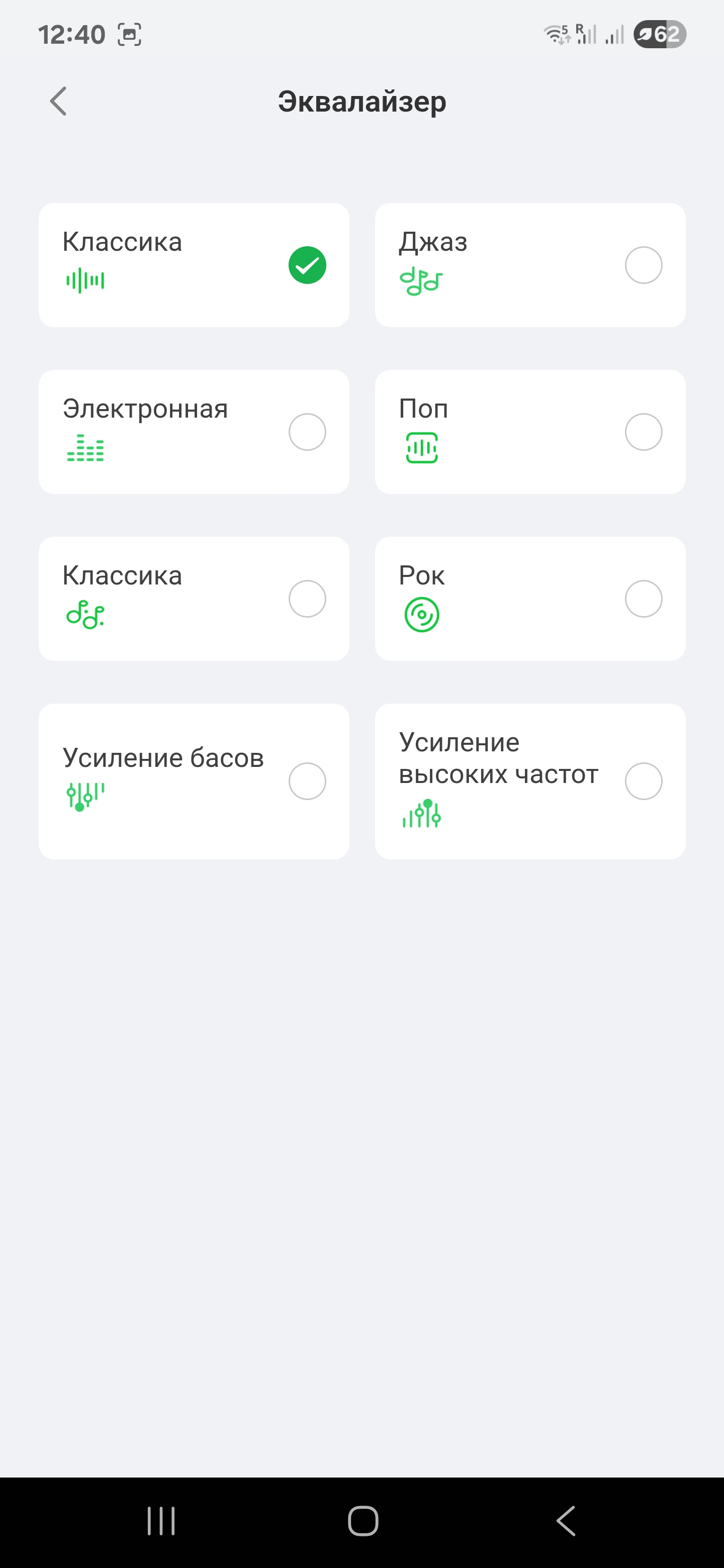This screenshot has height=1568, width=724.
Task: Open the recent apps overview
Action: (161, 1521)
